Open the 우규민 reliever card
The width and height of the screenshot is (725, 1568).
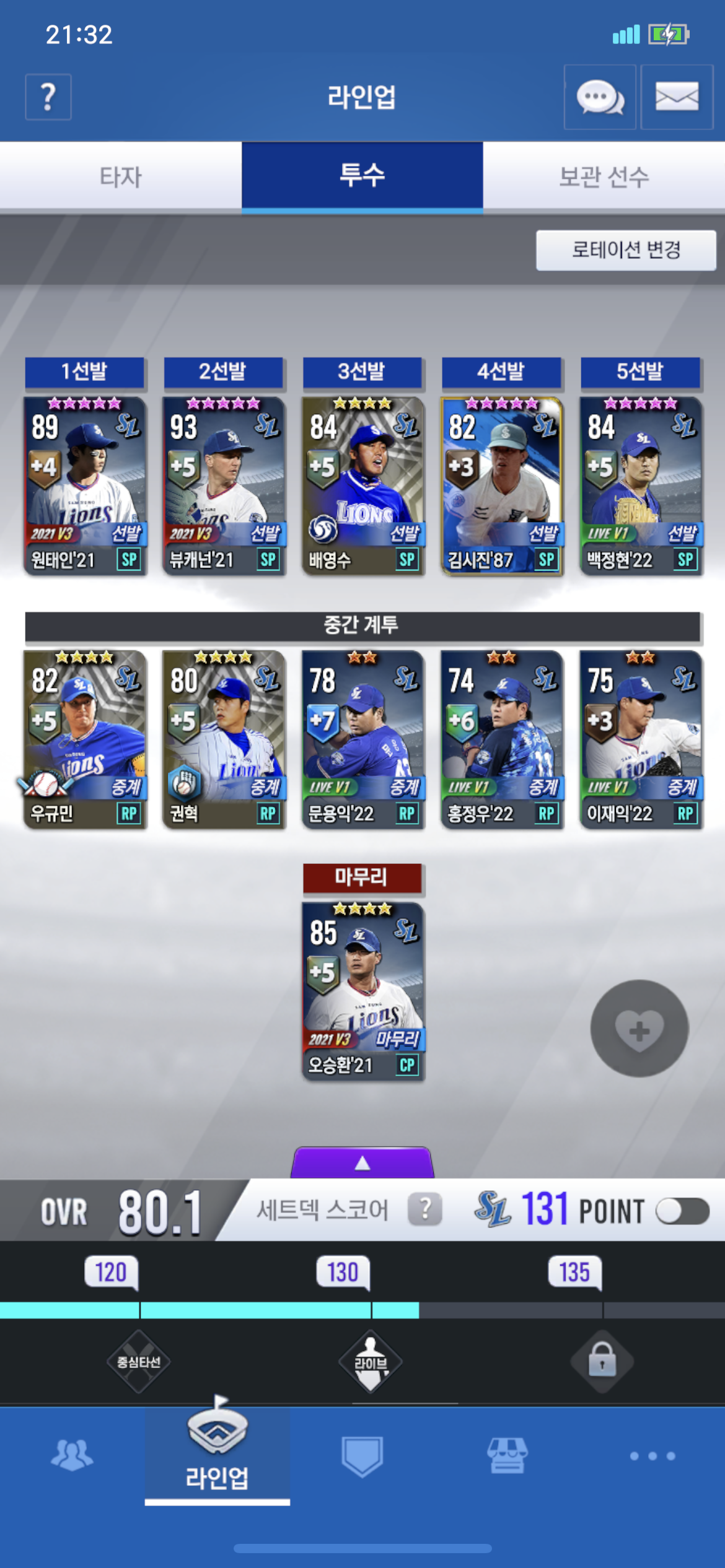[x=85, y=739]
